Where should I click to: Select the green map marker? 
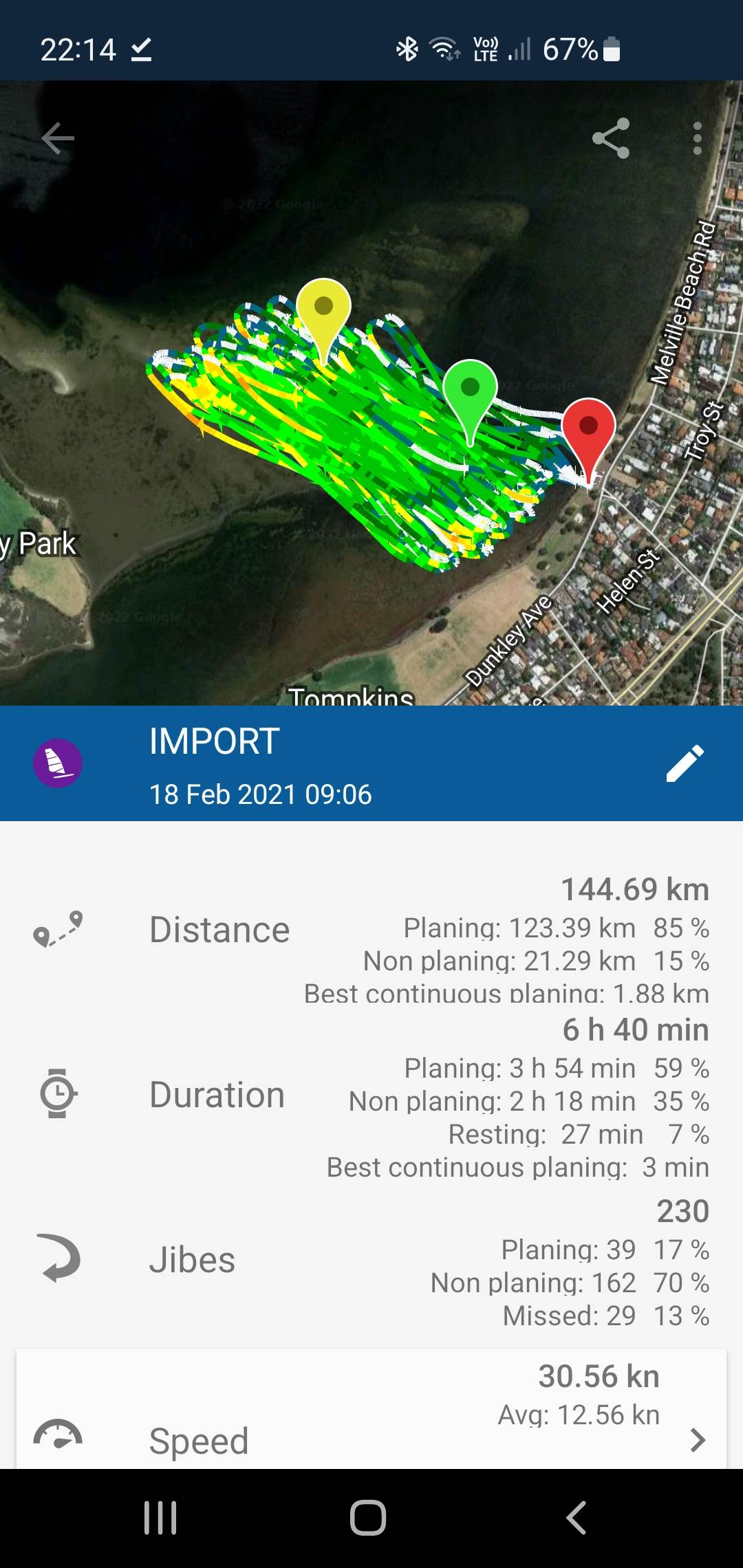pos(470,391)
